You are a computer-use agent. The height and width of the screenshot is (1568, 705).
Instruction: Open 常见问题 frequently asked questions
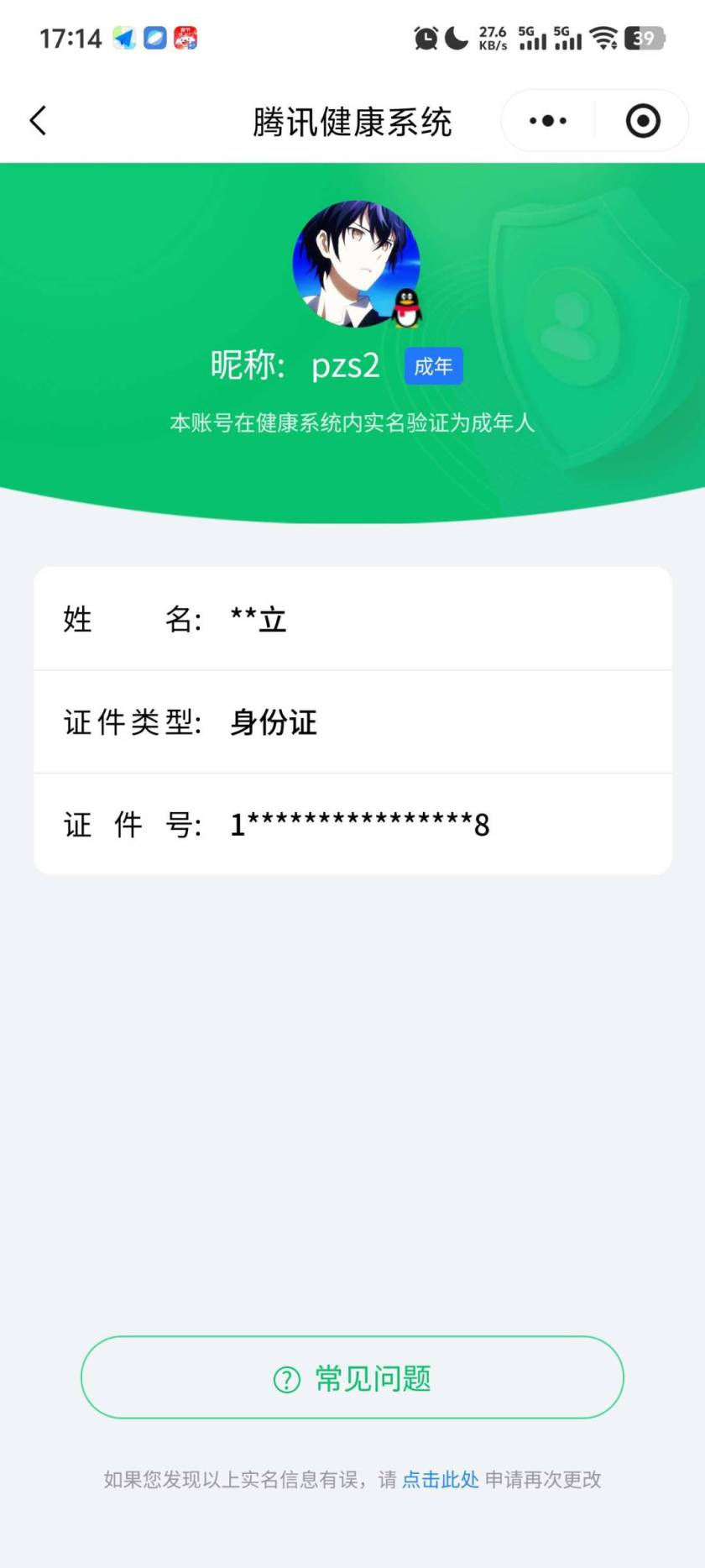(x=352, y=1377)
